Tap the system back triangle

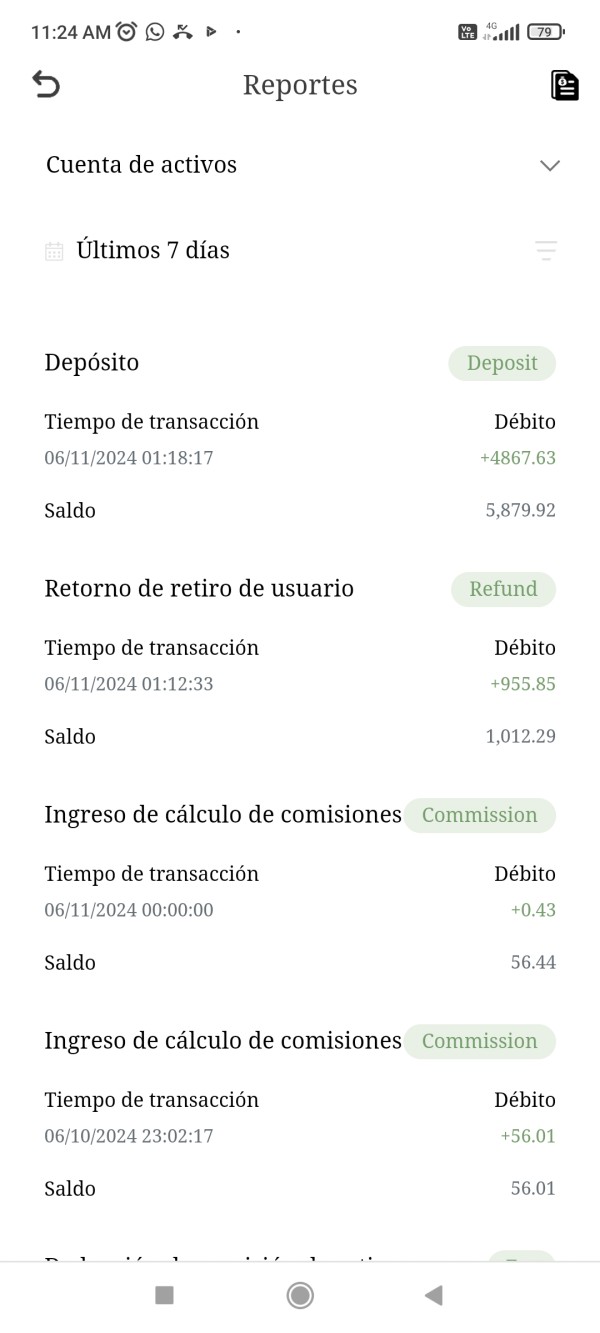(433, 1296)
